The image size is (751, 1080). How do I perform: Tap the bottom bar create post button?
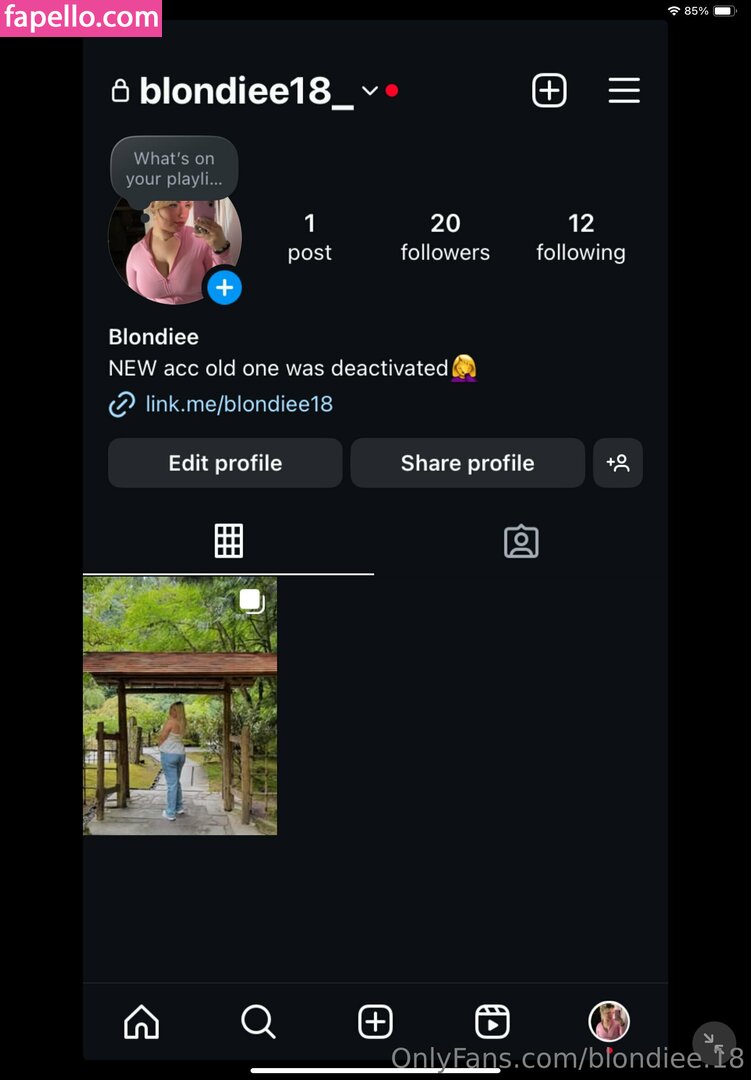(x=375, y=1022)
